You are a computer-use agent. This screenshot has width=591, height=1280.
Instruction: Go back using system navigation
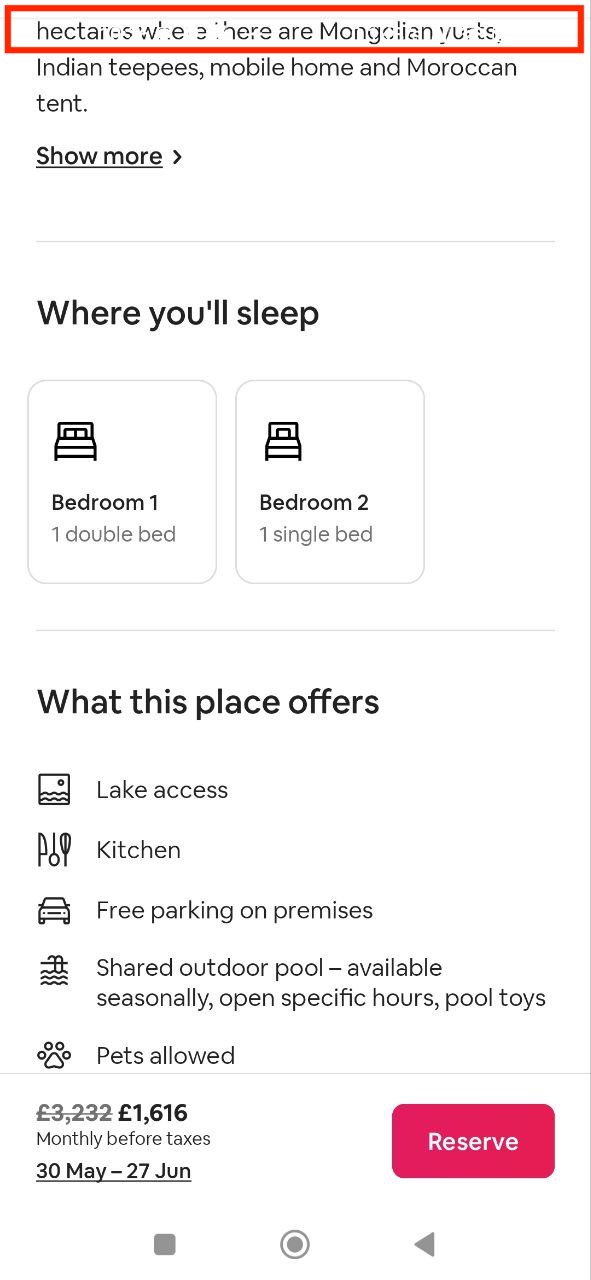coord(424,1244)
